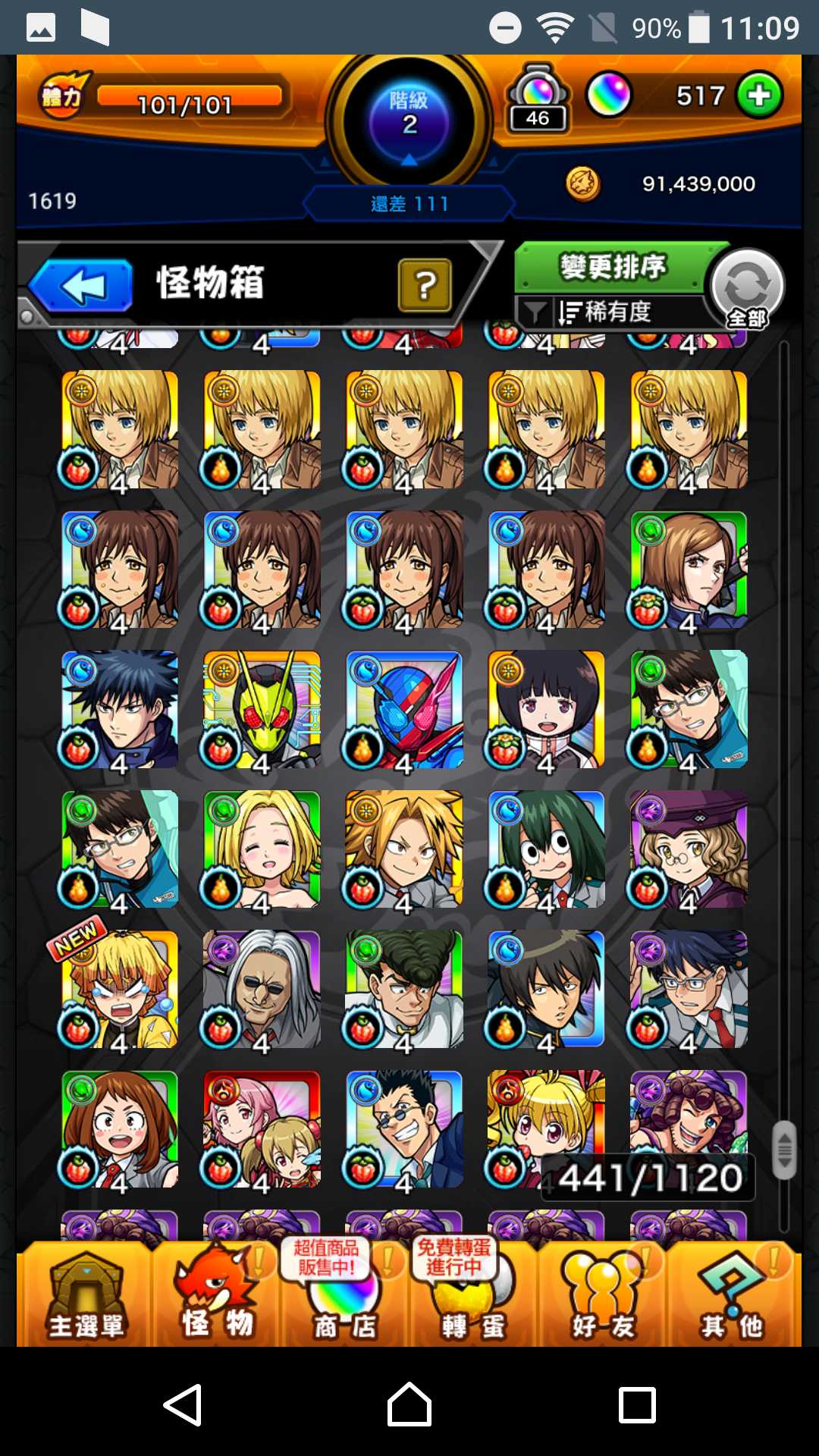Select the gray long-haired sunglasses man monster
Image resolution: width=819 pixels, height=1456 pixels.
coord(262,990)
